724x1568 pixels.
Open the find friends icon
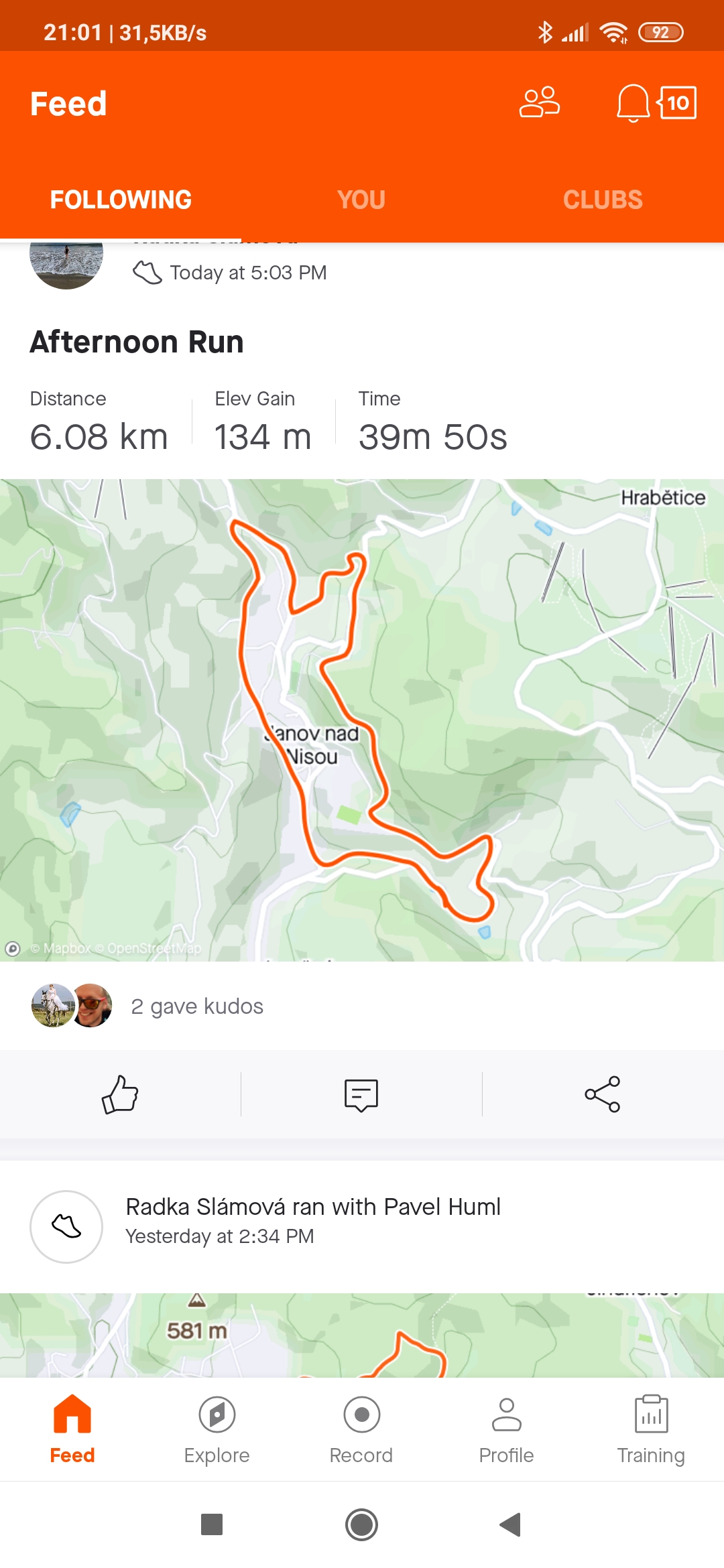click(539, 103)
